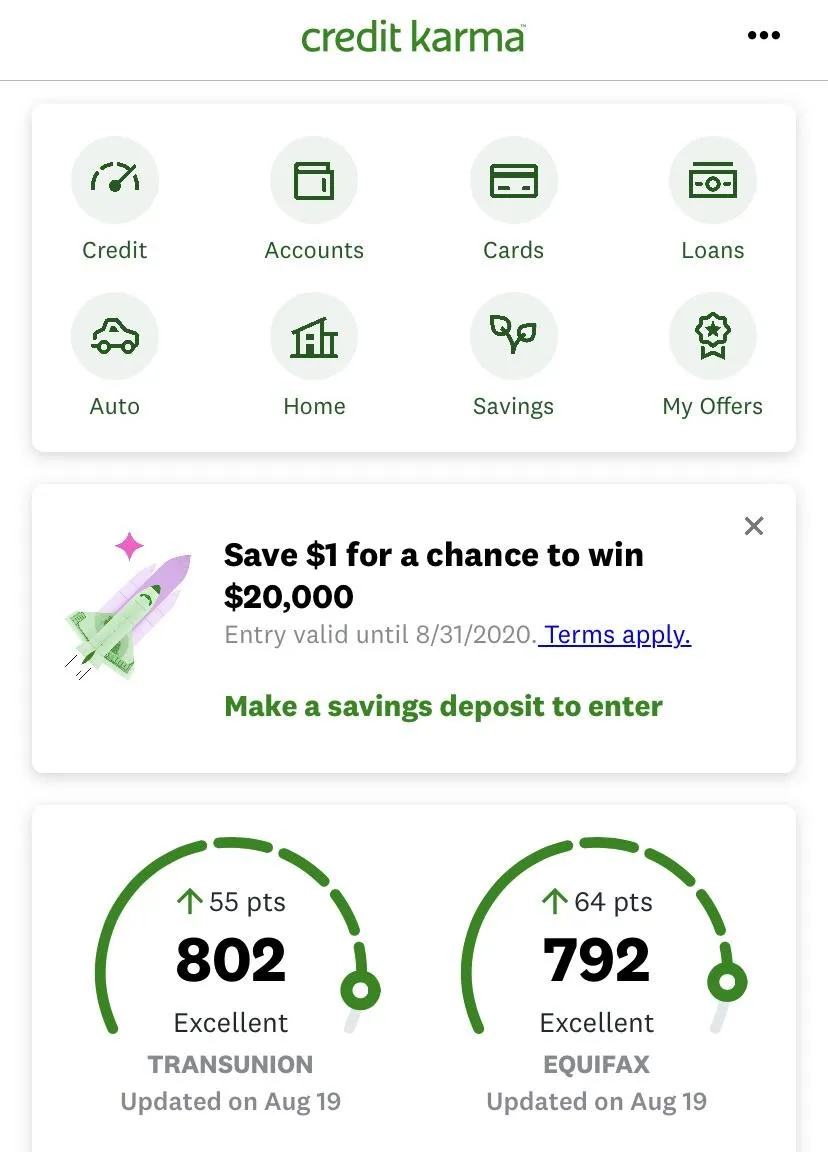This screenshot has width=828, height=1152.
Task: Tap Make a savings deposit to enter
Action: point(443,707)
